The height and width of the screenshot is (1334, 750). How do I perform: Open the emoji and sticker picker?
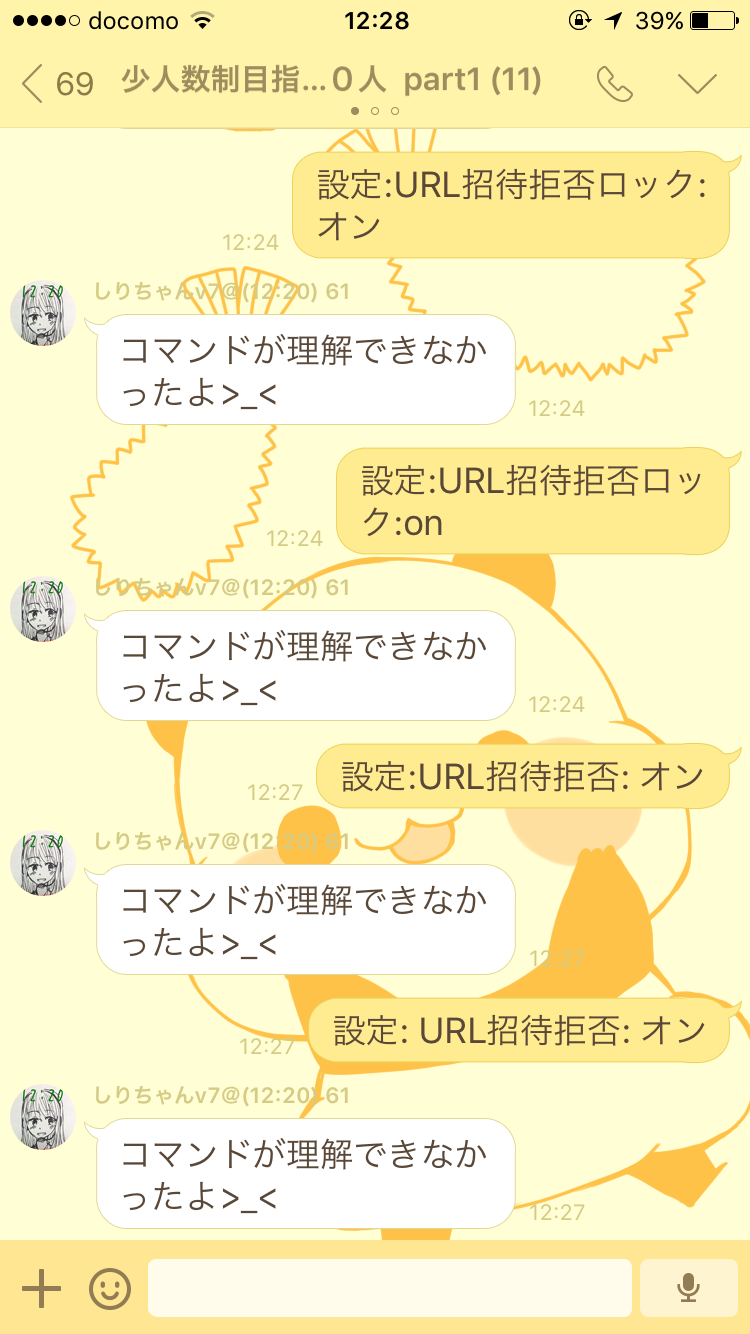point(110,1288)
